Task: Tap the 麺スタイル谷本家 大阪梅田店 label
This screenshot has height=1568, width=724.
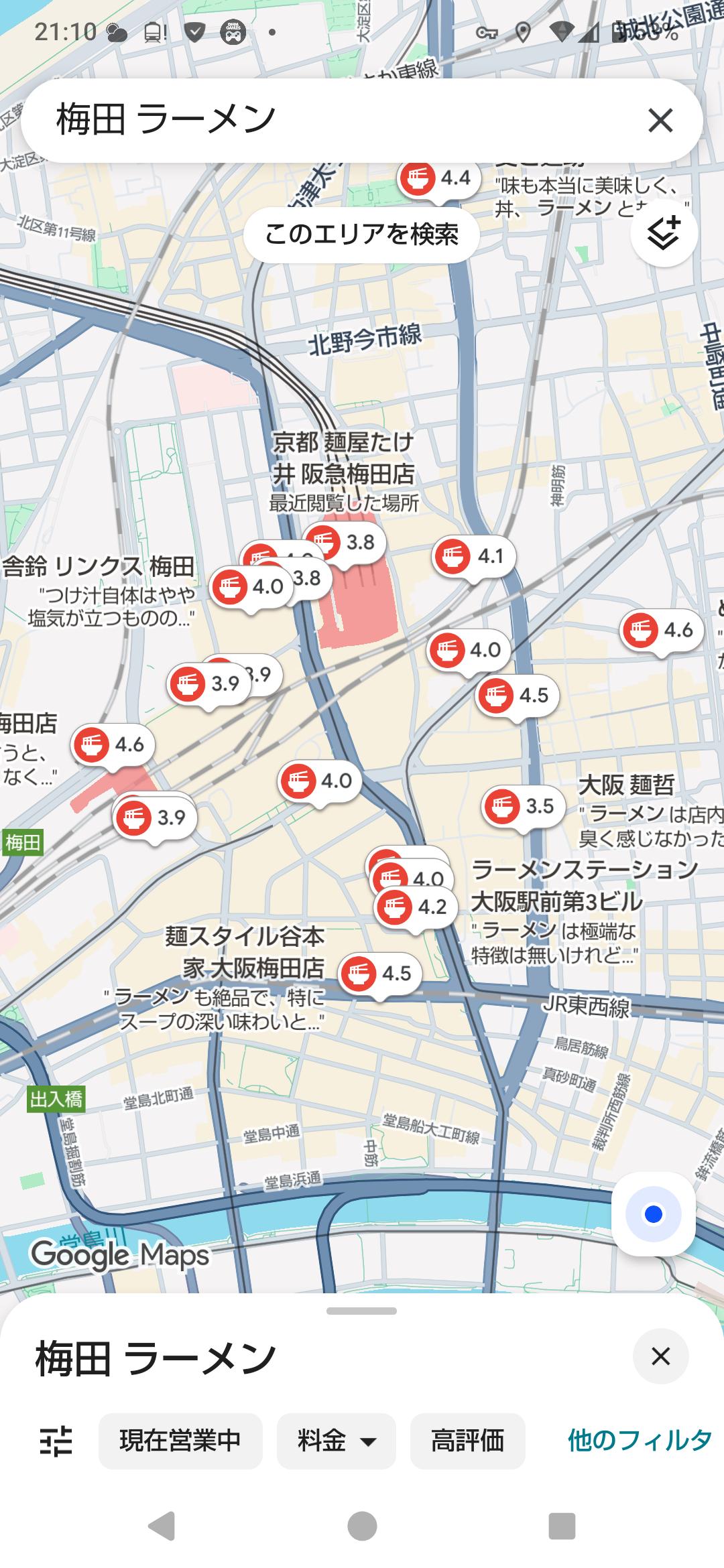Action: coord(245,952)
